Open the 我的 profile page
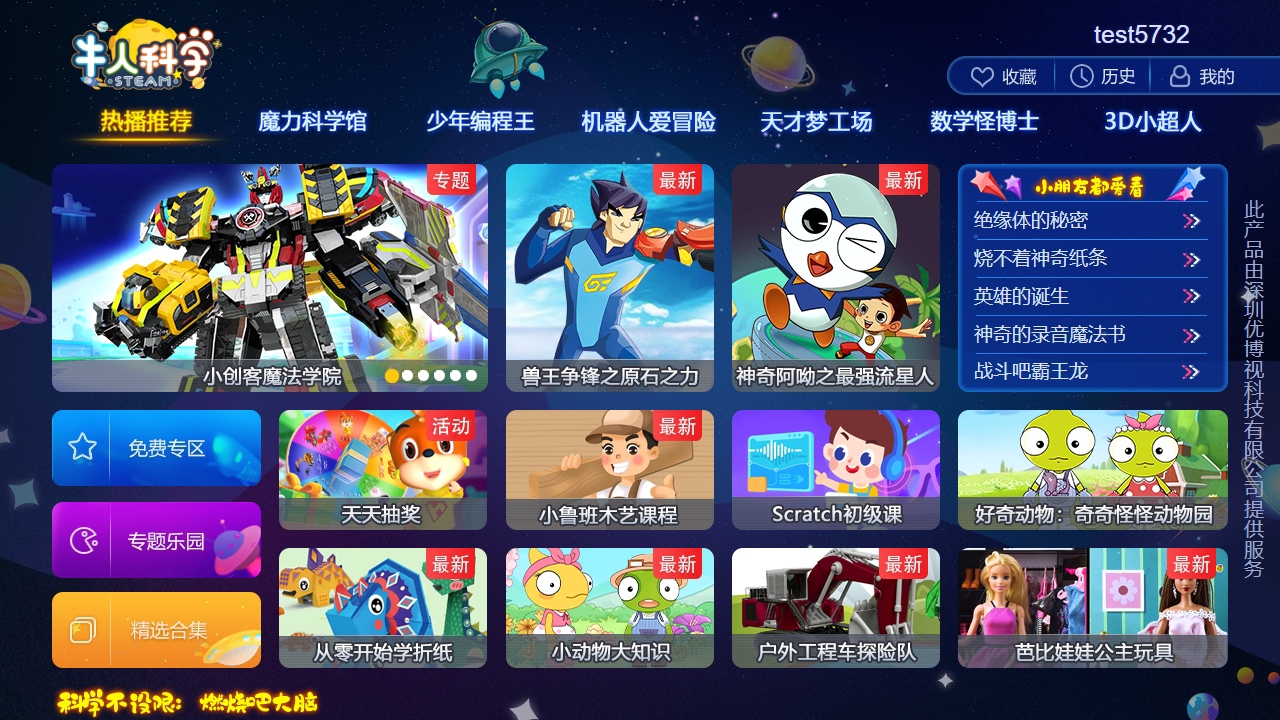 coord(1202,77)
